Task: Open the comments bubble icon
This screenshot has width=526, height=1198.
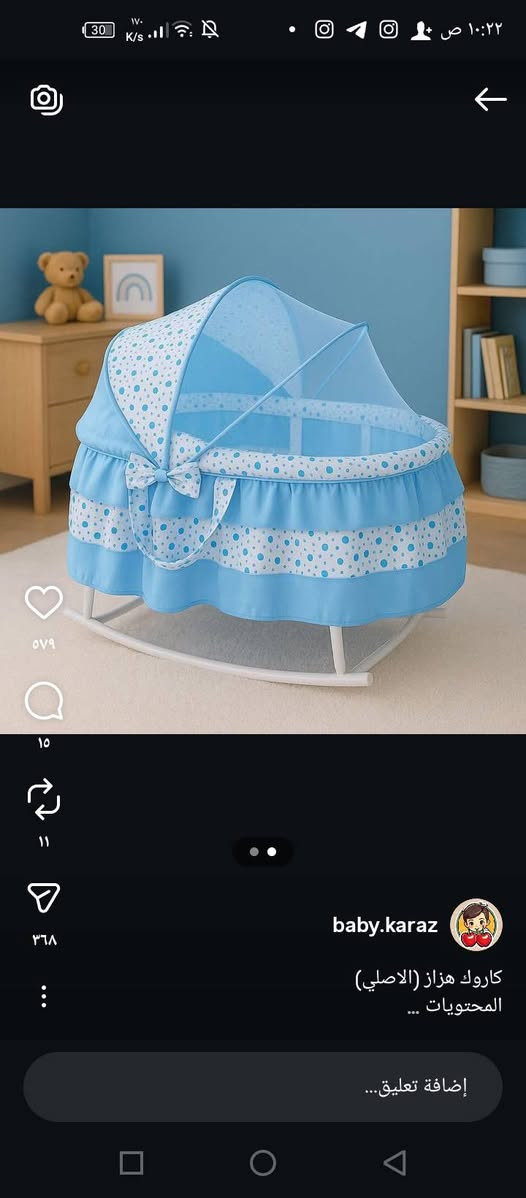Action: [x=44, y=701]
